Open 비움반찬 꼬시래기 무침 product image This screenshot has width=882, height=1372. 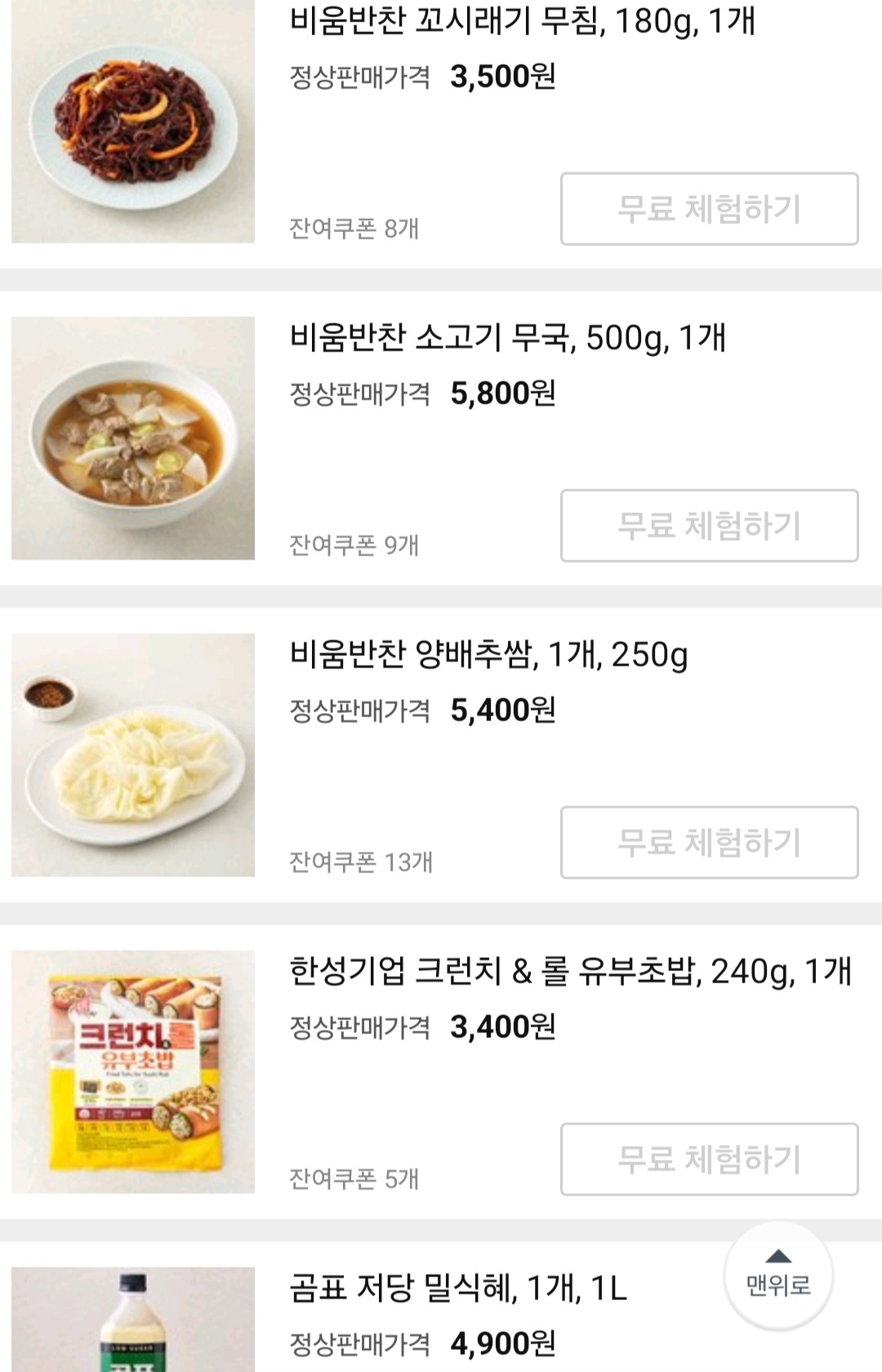click(x=133, y=122)
